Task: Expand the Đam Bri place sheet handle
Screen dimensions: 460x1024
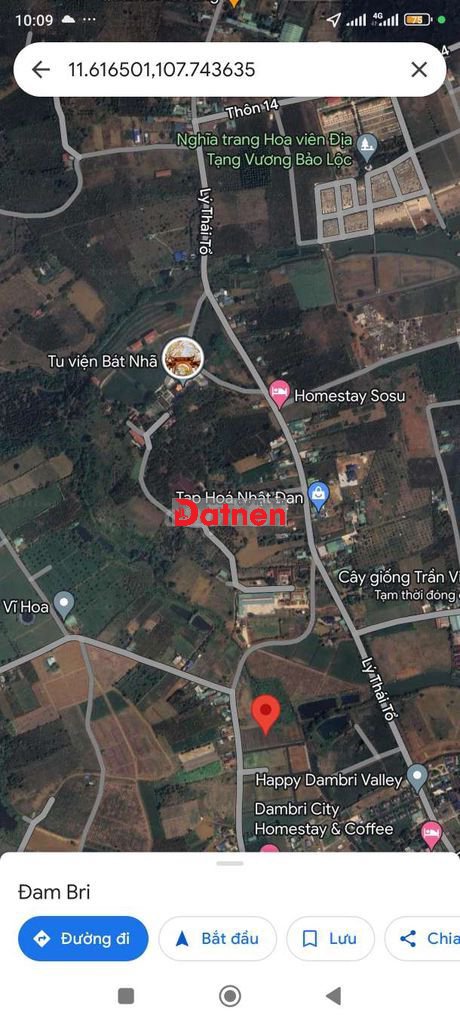Action: pos(230,863)
